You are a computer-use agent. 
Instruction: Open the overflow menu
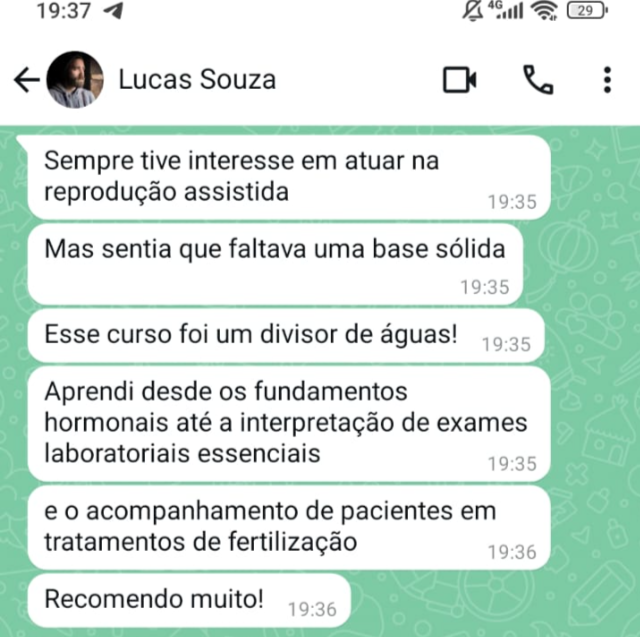tap(607, 80)
